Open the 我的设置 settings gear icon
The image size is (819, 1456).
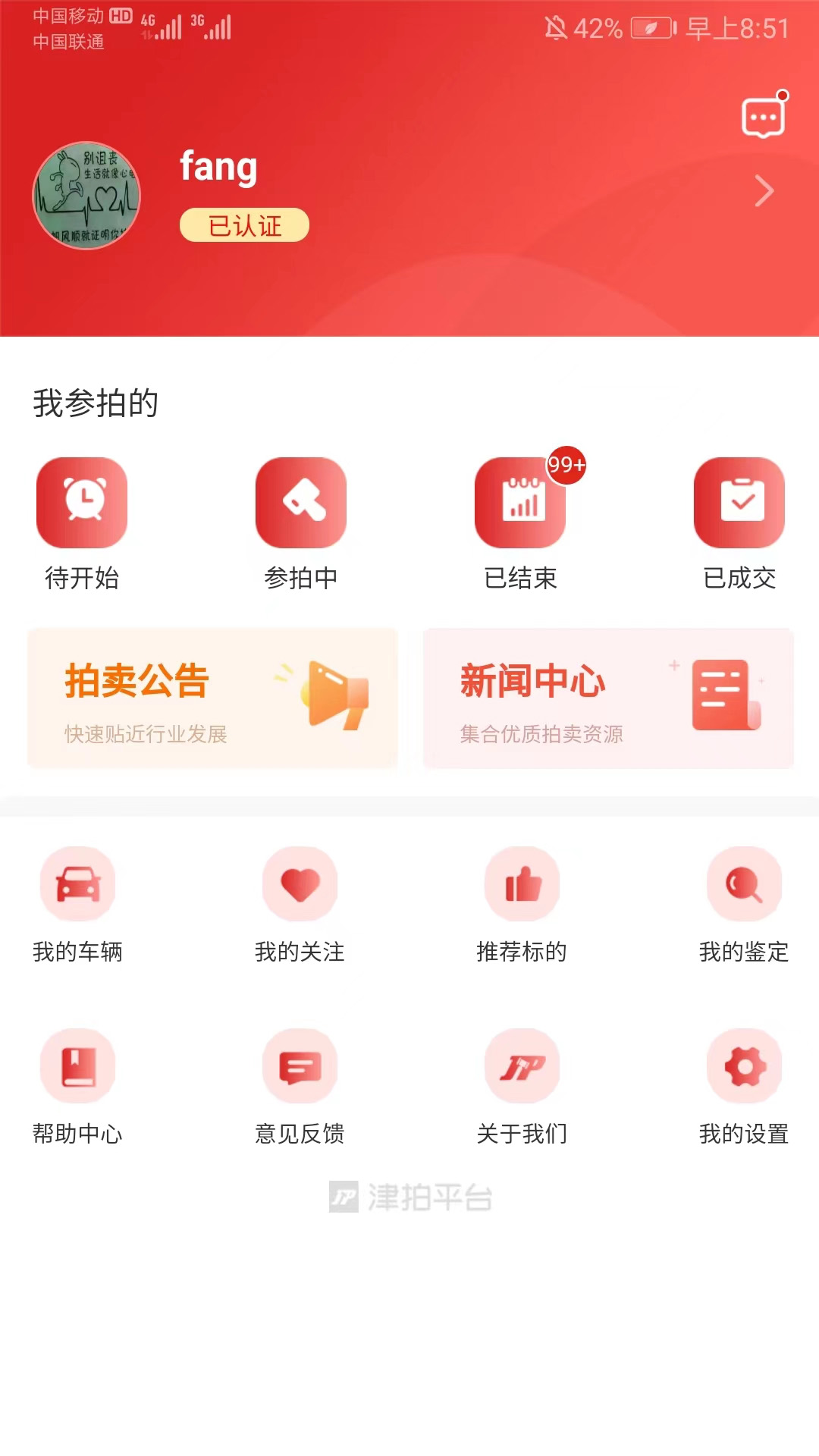point(744,1065)
